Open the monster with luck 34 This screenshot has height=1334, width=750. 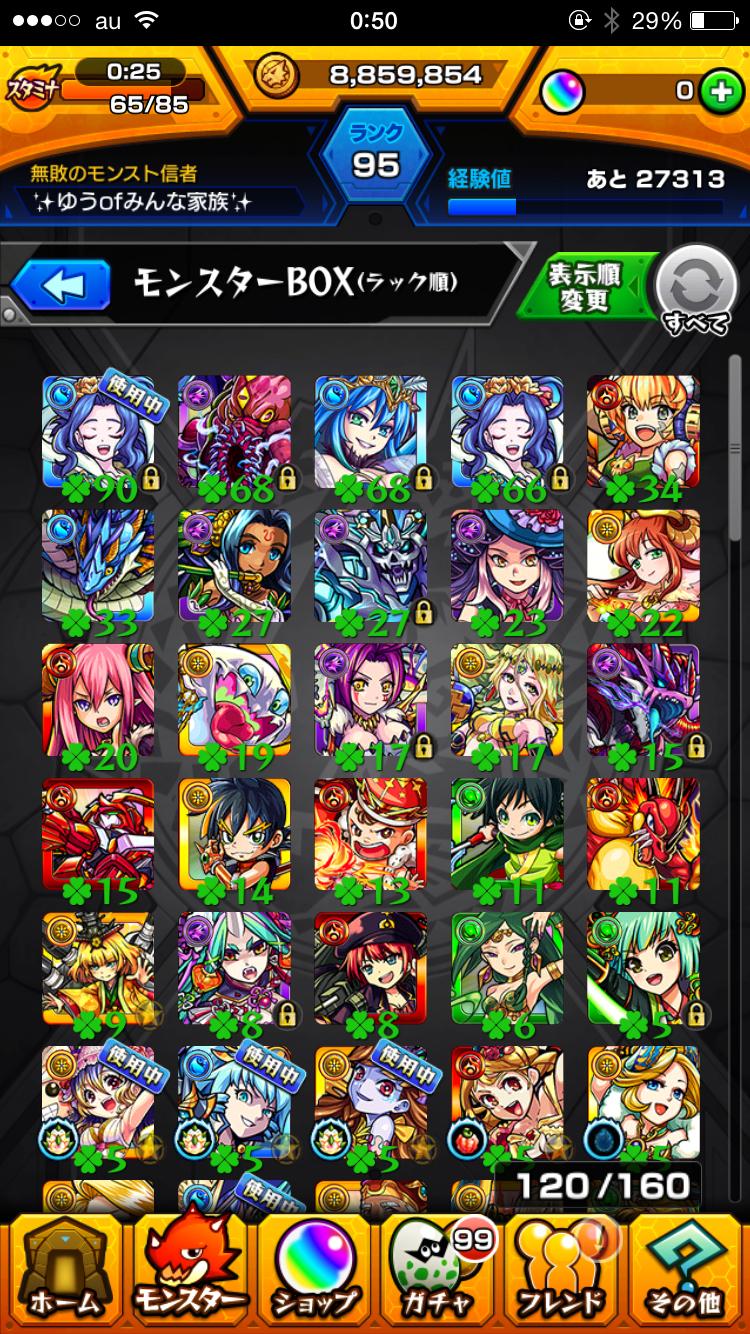(643, 432)
